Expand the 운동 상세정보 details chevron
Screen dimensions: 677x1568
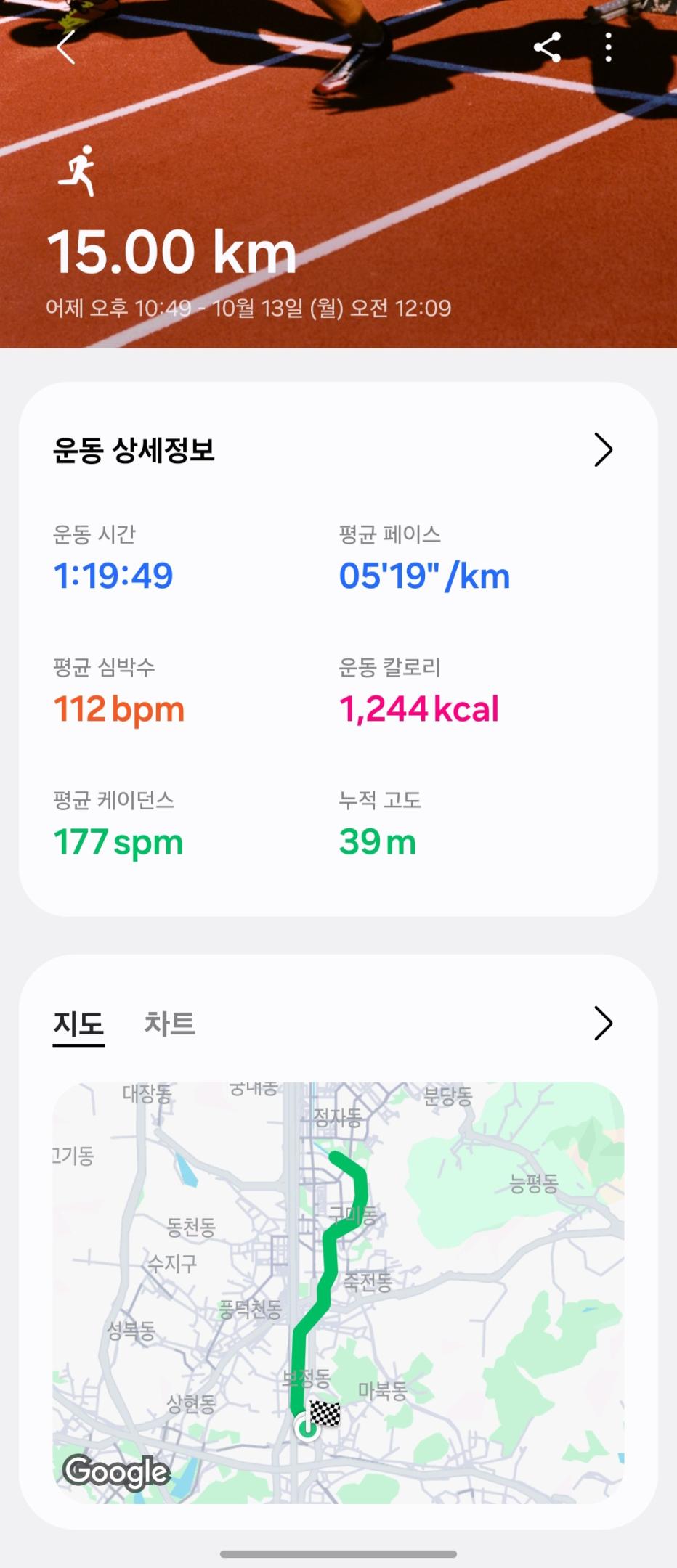click(x=603, y=450)
